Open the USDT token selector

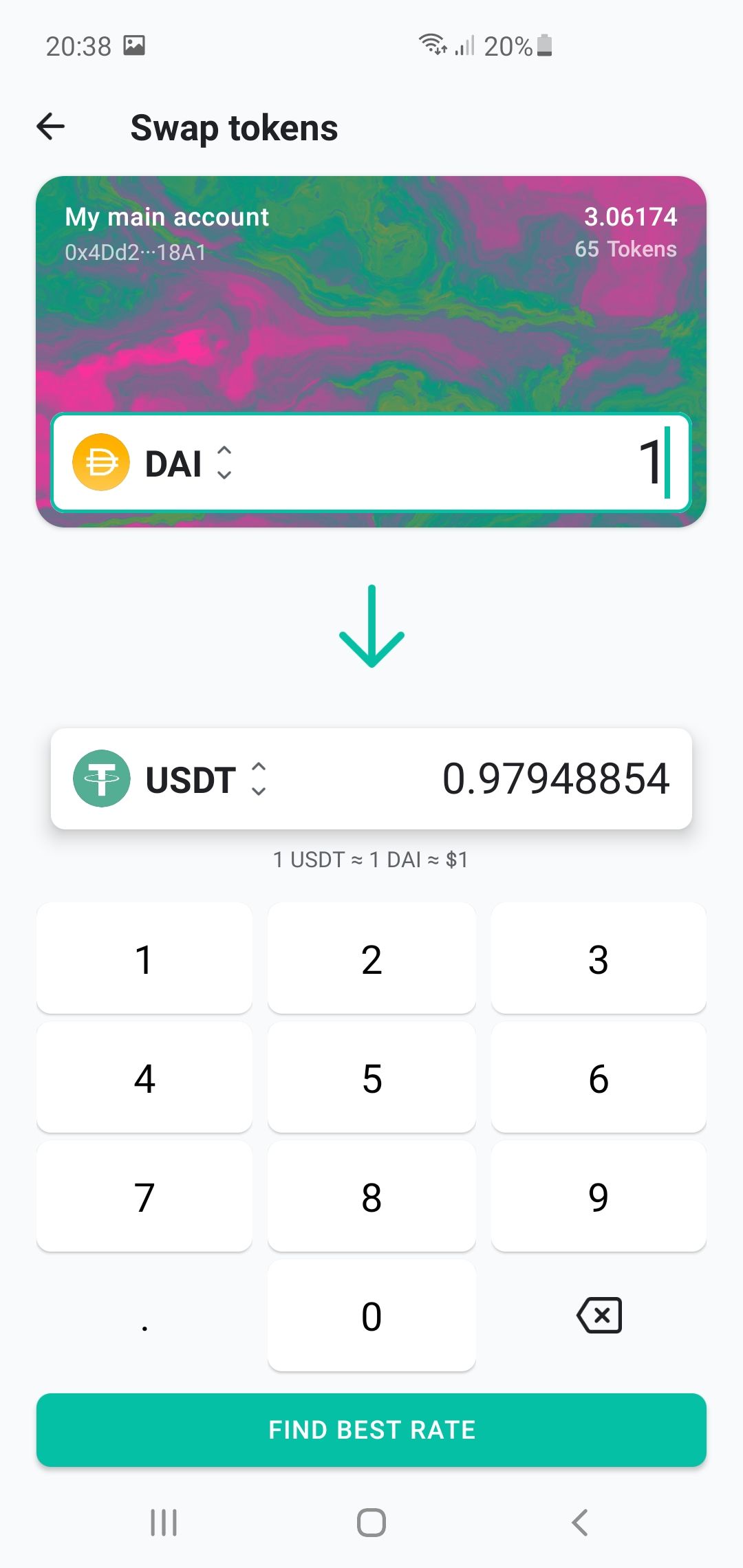click(x=171, y=778)
